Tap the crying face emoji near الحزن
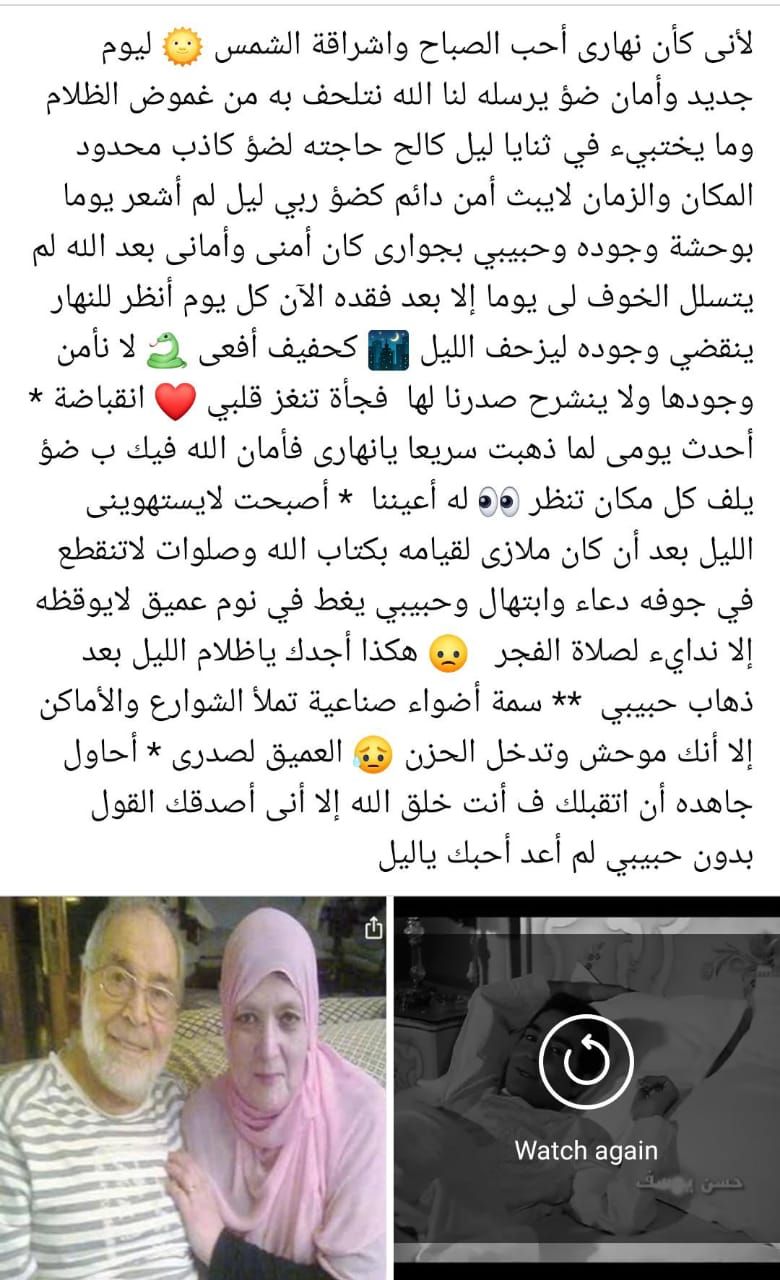This screenshot has height=1280, width=780. pyautogui.click(x=371, y=756)
